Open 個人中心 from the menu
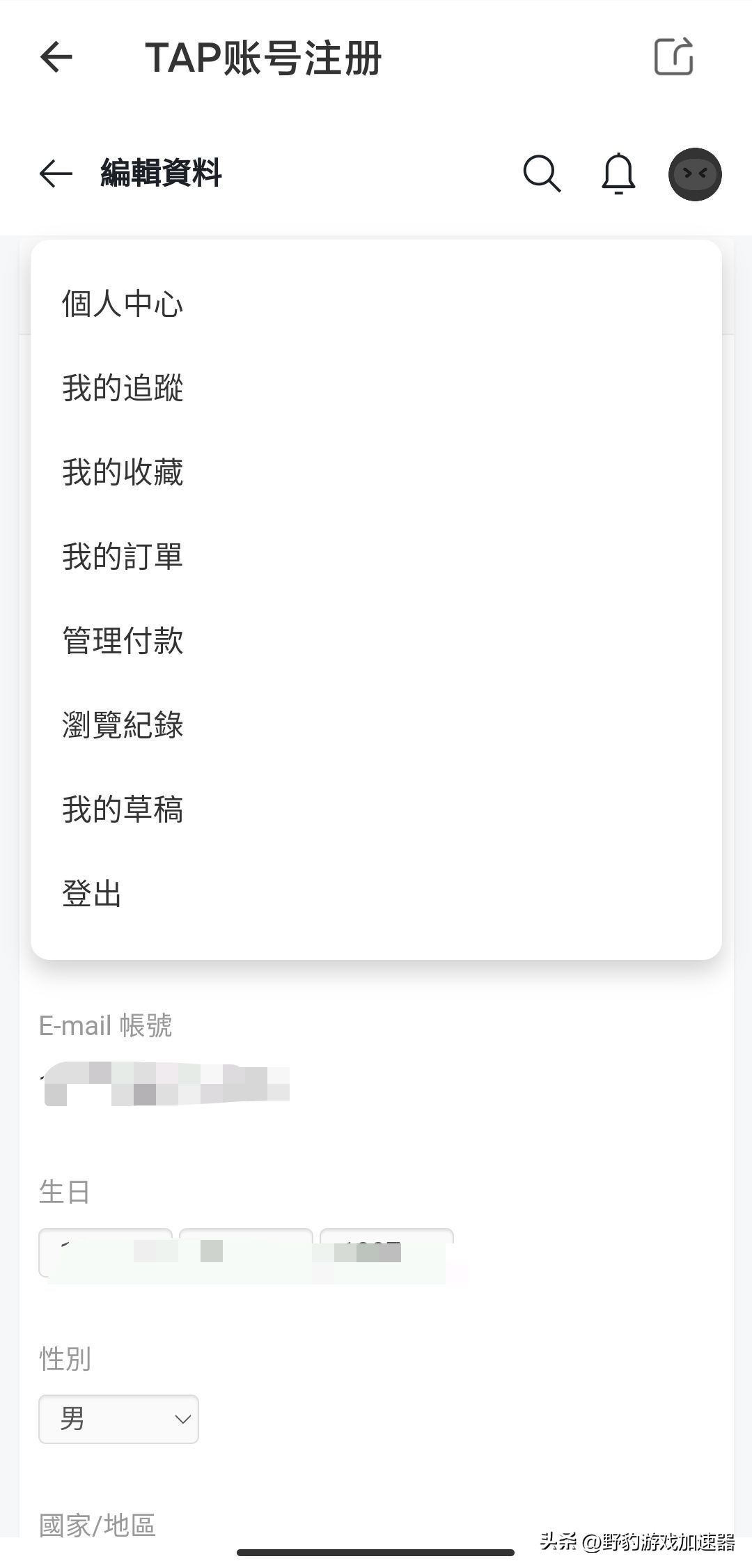Viewport: 752px width, 1568px height. 121,303
